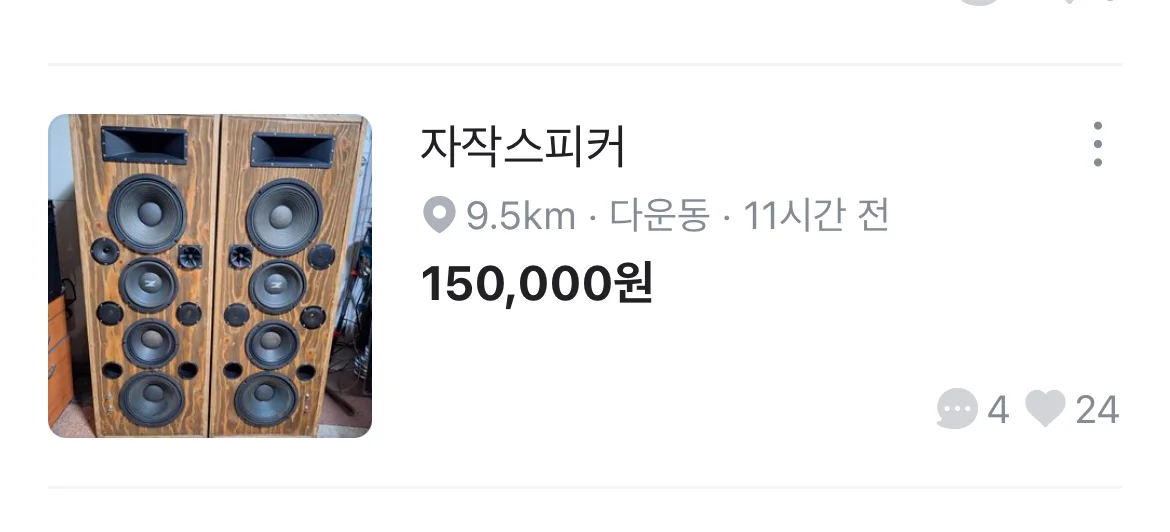
Task: View the 자작스피커 speaker photo thumbnail
Action: [x=210, y=276]
